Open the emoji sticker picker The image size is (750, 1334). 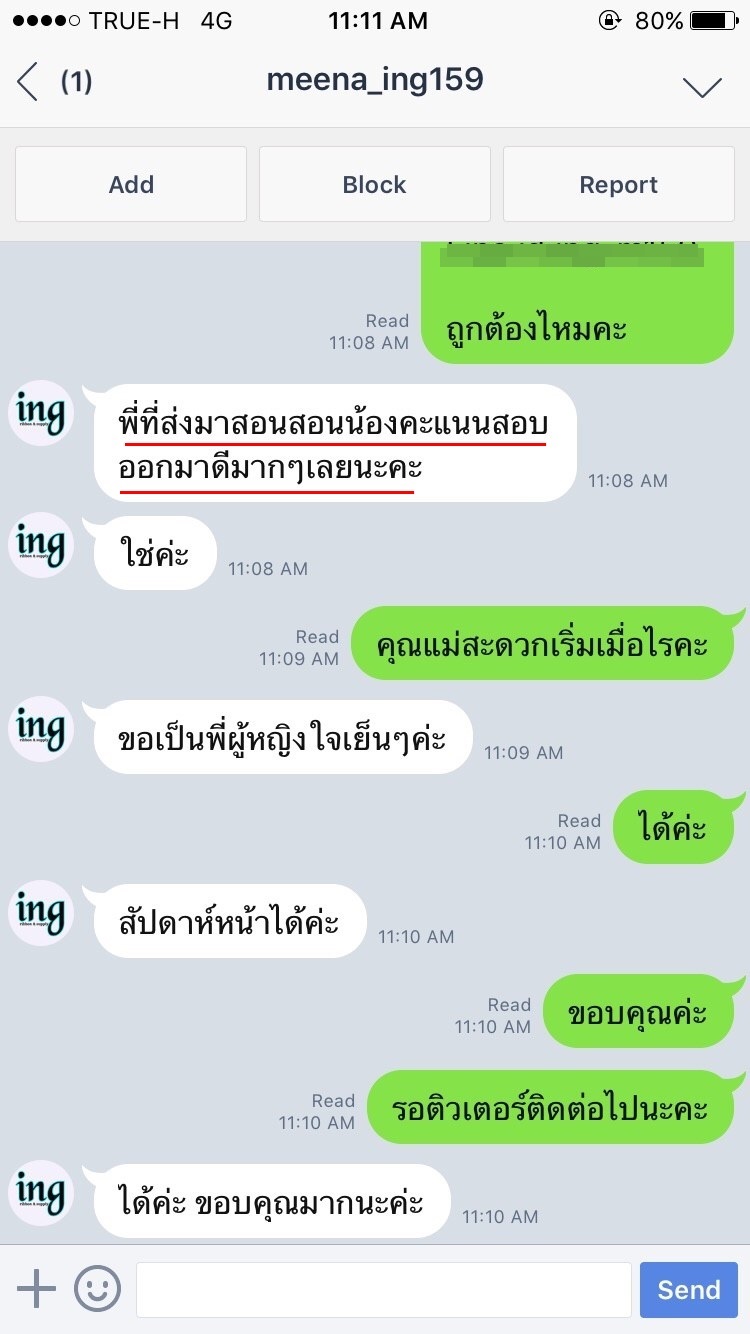(98, 1289)
